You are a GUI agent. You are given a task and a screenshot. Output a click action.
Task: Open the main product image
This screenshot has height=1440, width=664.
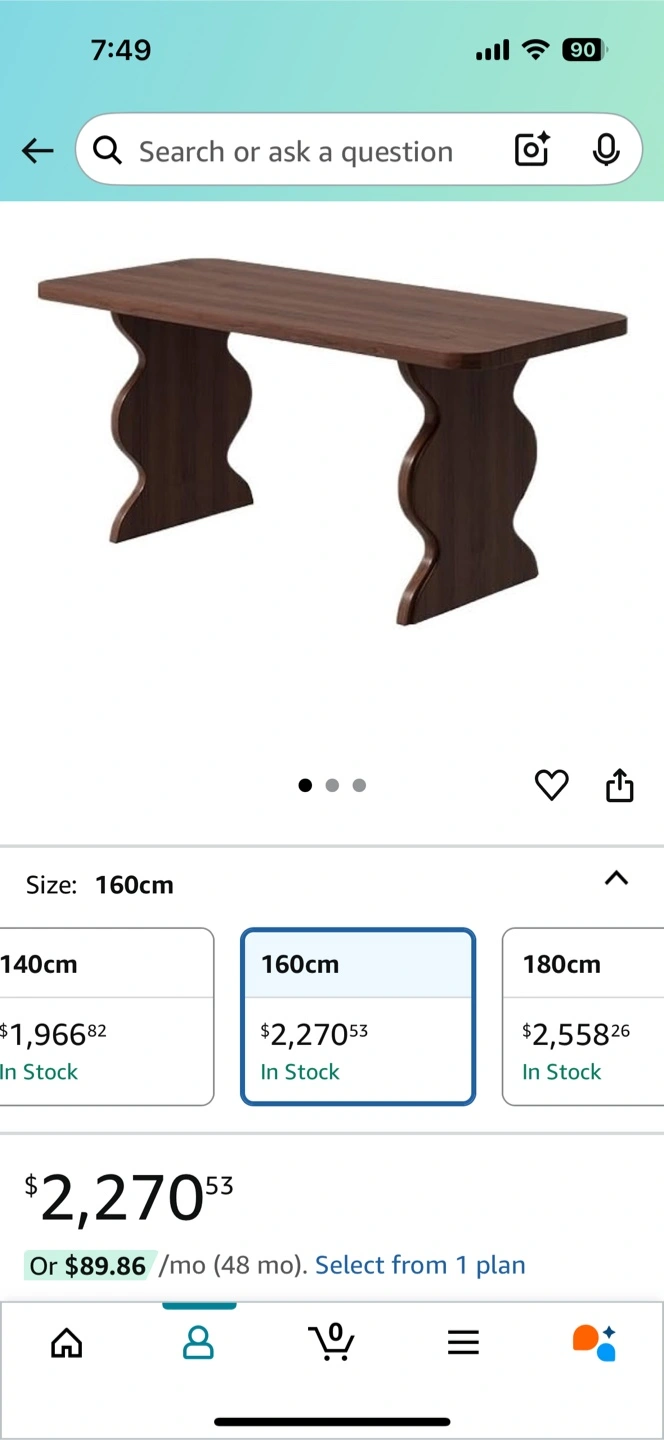coord(332,442)
